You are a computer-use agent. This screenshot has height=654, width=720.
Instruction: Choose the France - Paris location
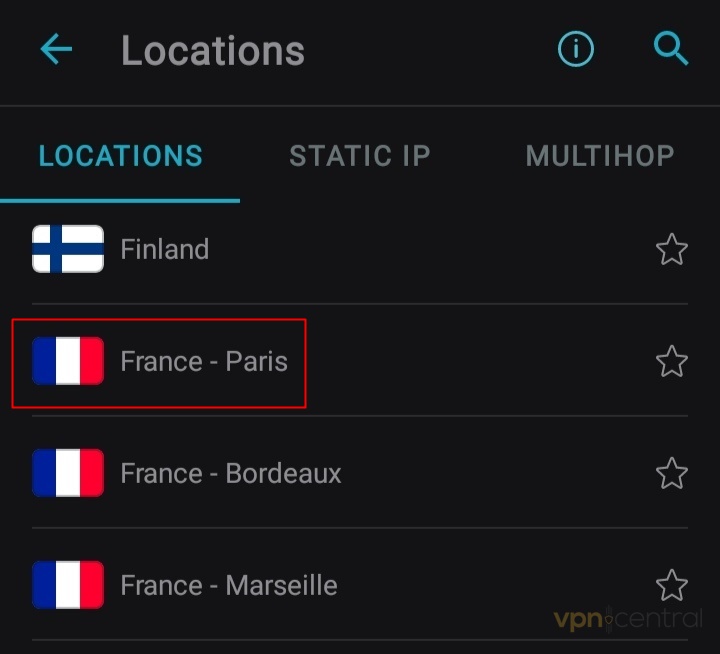pos(204,361)
